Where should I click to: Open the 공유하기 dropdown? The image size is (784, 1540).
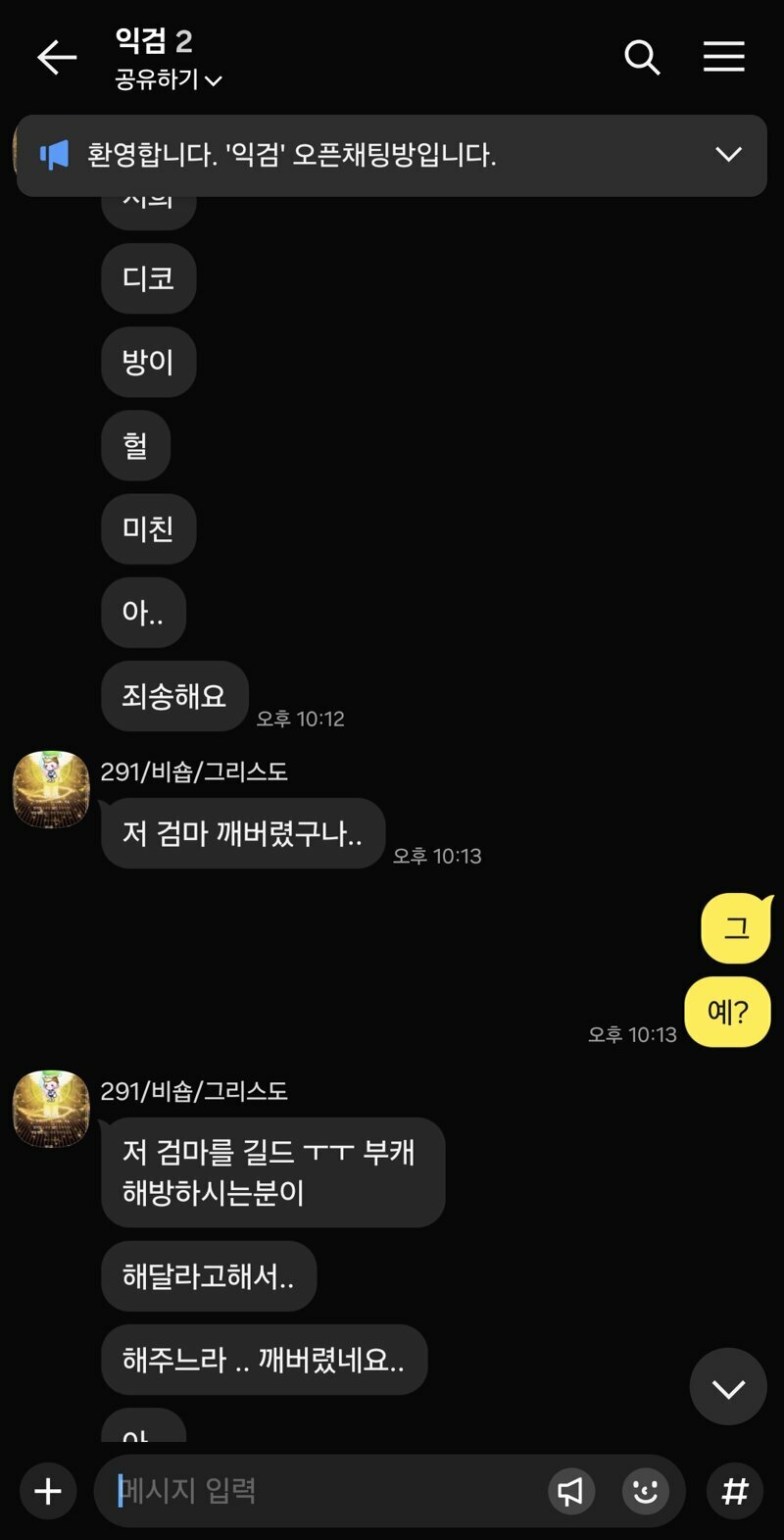click(x=169, y=80)
